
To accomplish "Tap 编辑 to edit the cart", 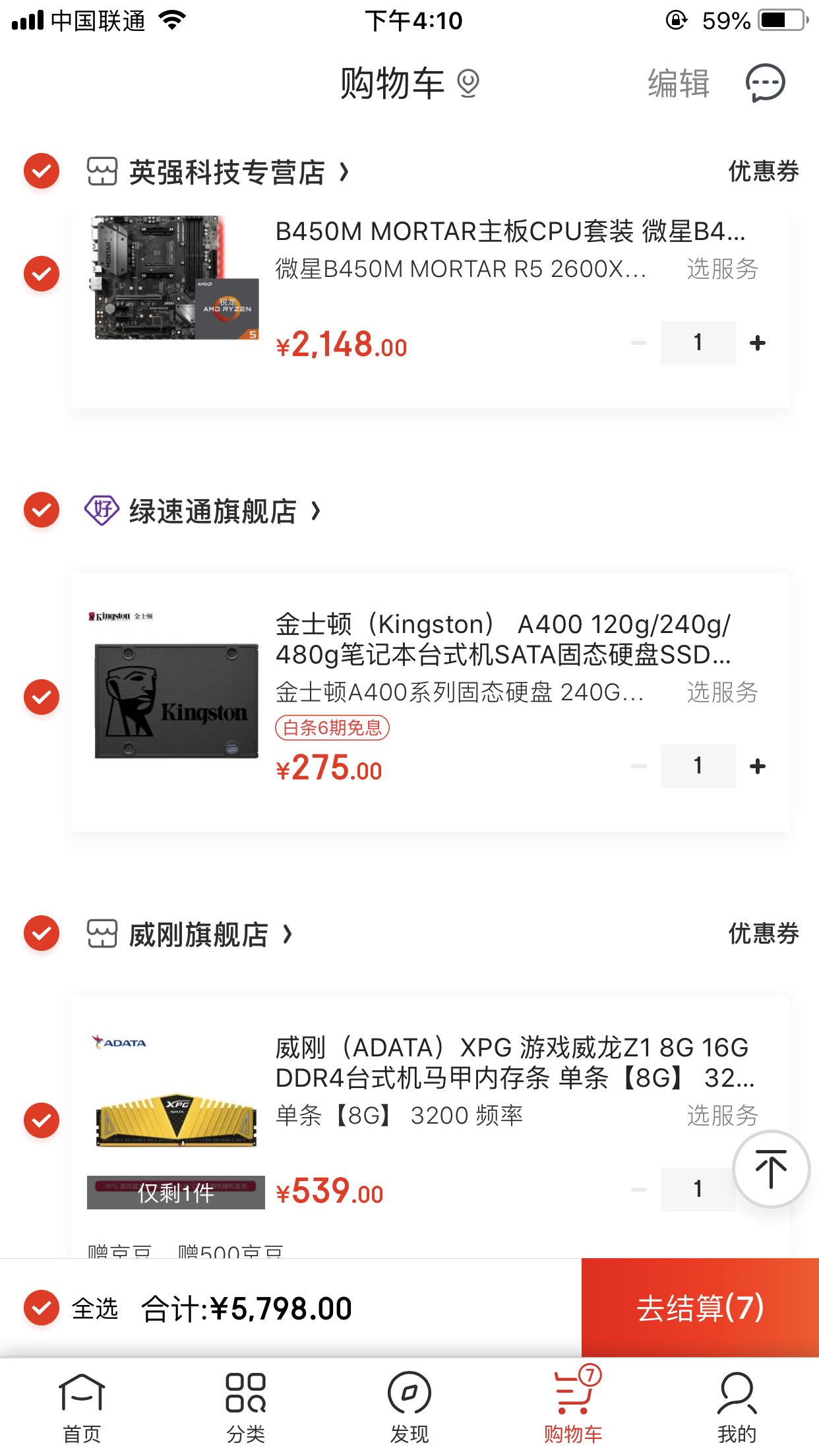I will [x=679, y=84].
